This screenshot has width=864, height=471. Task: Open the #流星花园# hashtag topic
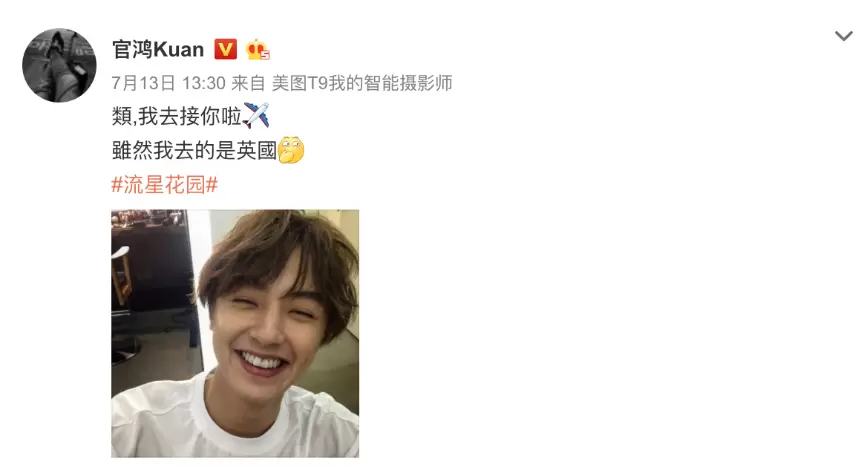point(165,185)
